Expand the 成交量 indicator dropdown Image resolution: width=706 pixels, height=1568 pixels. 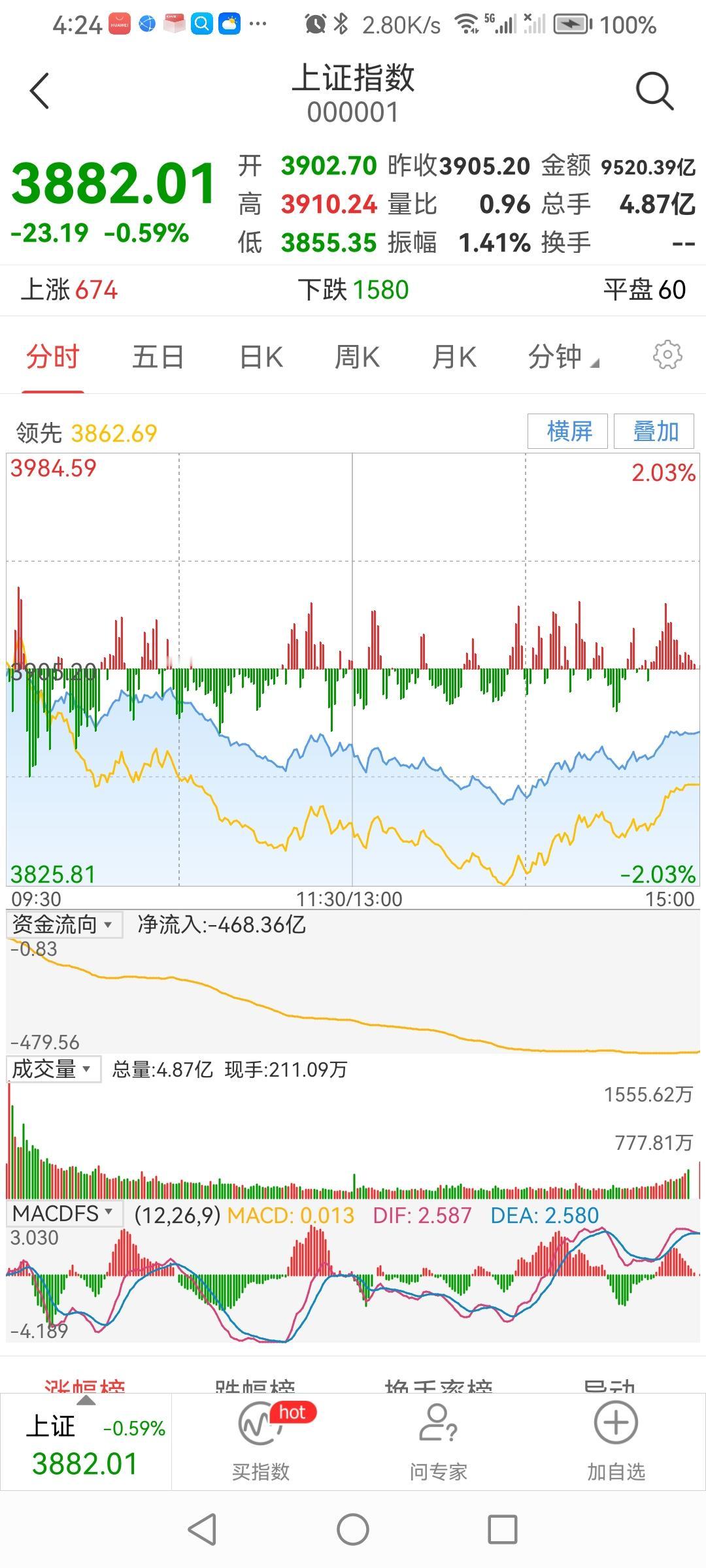tap(53, 1069)
